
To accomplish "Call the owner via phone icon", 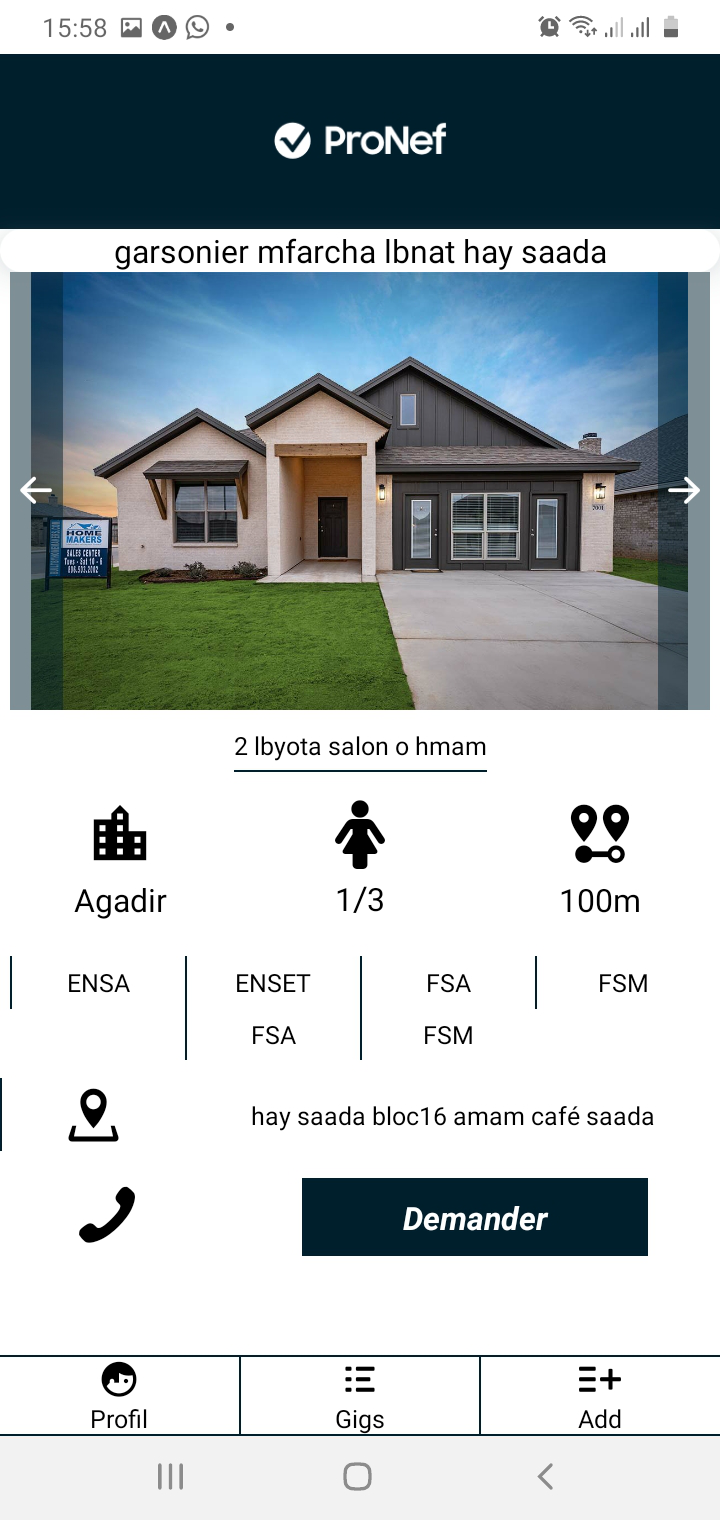I will pos(107,1215).
